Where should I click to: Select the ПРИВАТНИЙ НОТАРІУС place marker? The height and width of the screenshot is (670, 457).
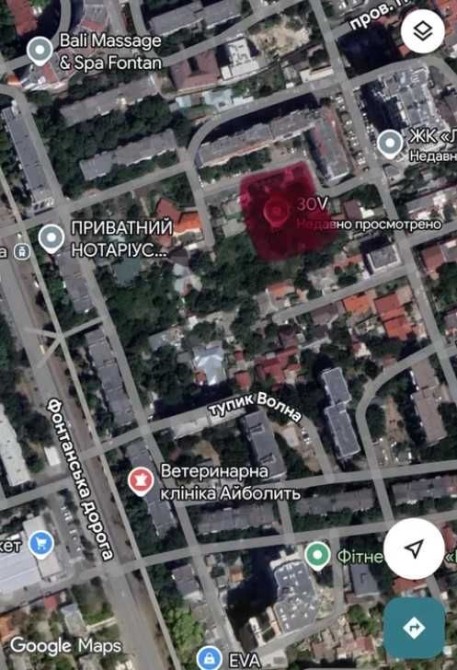tap(51, 239)
